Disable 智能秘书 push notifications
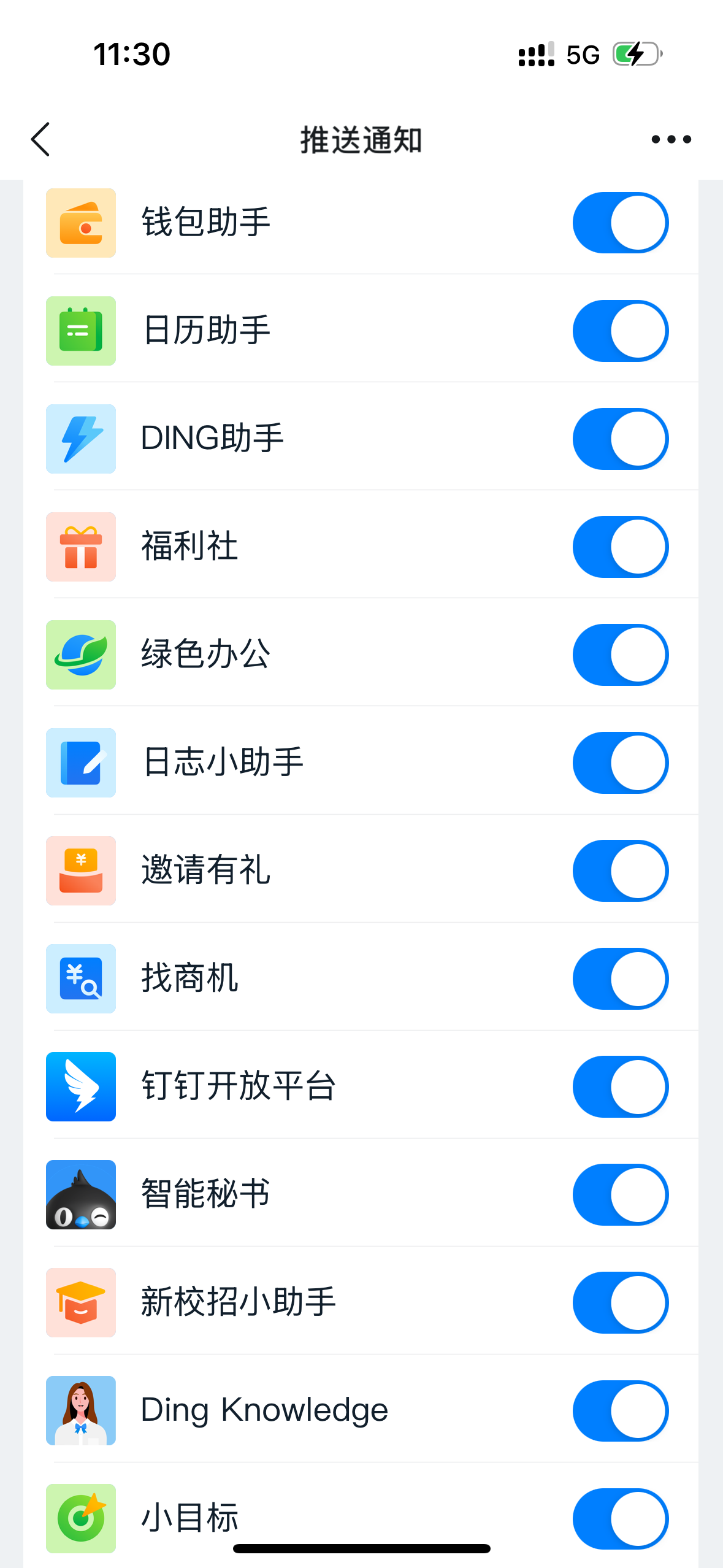723x1568 pixels. pos(620,1194)
